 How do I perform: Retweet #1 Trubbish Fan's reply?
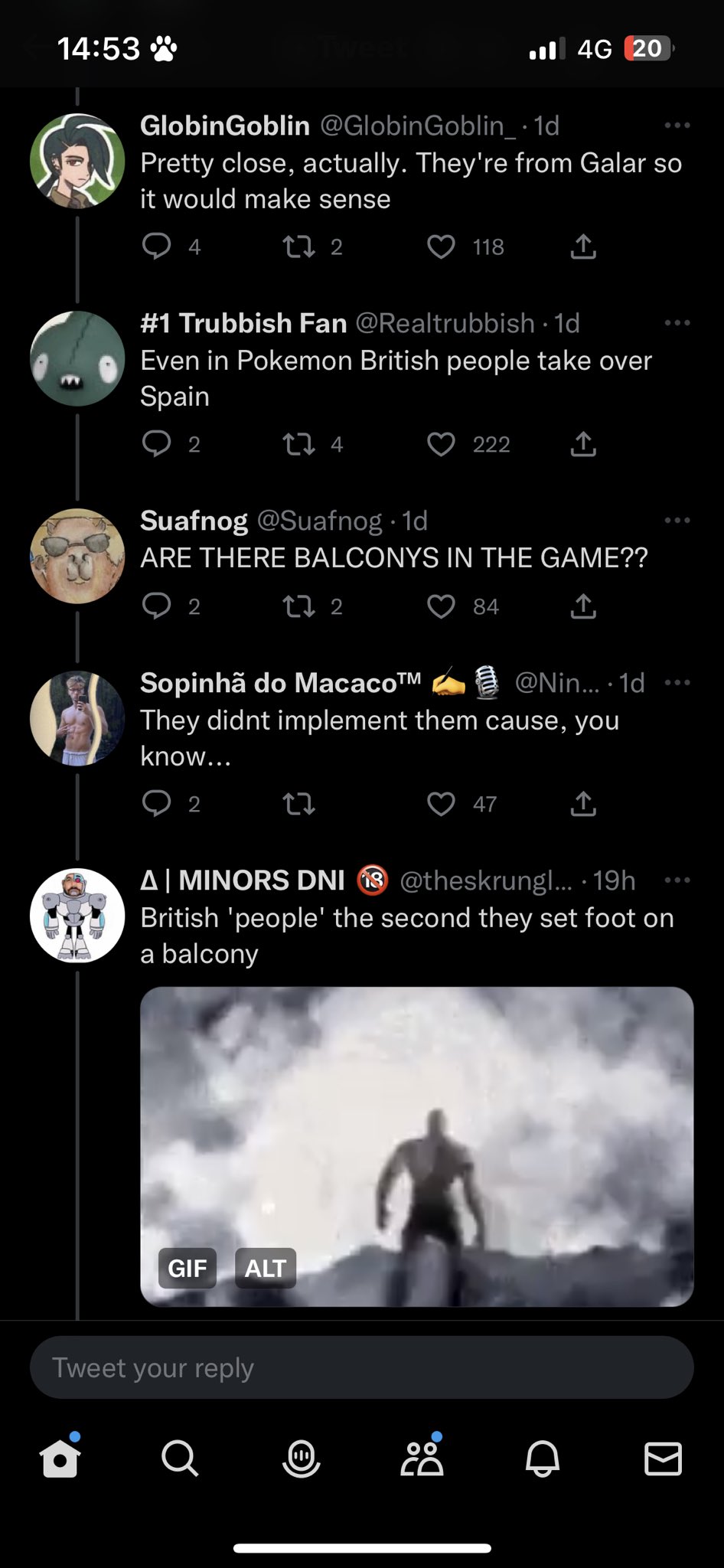(298, 444)
